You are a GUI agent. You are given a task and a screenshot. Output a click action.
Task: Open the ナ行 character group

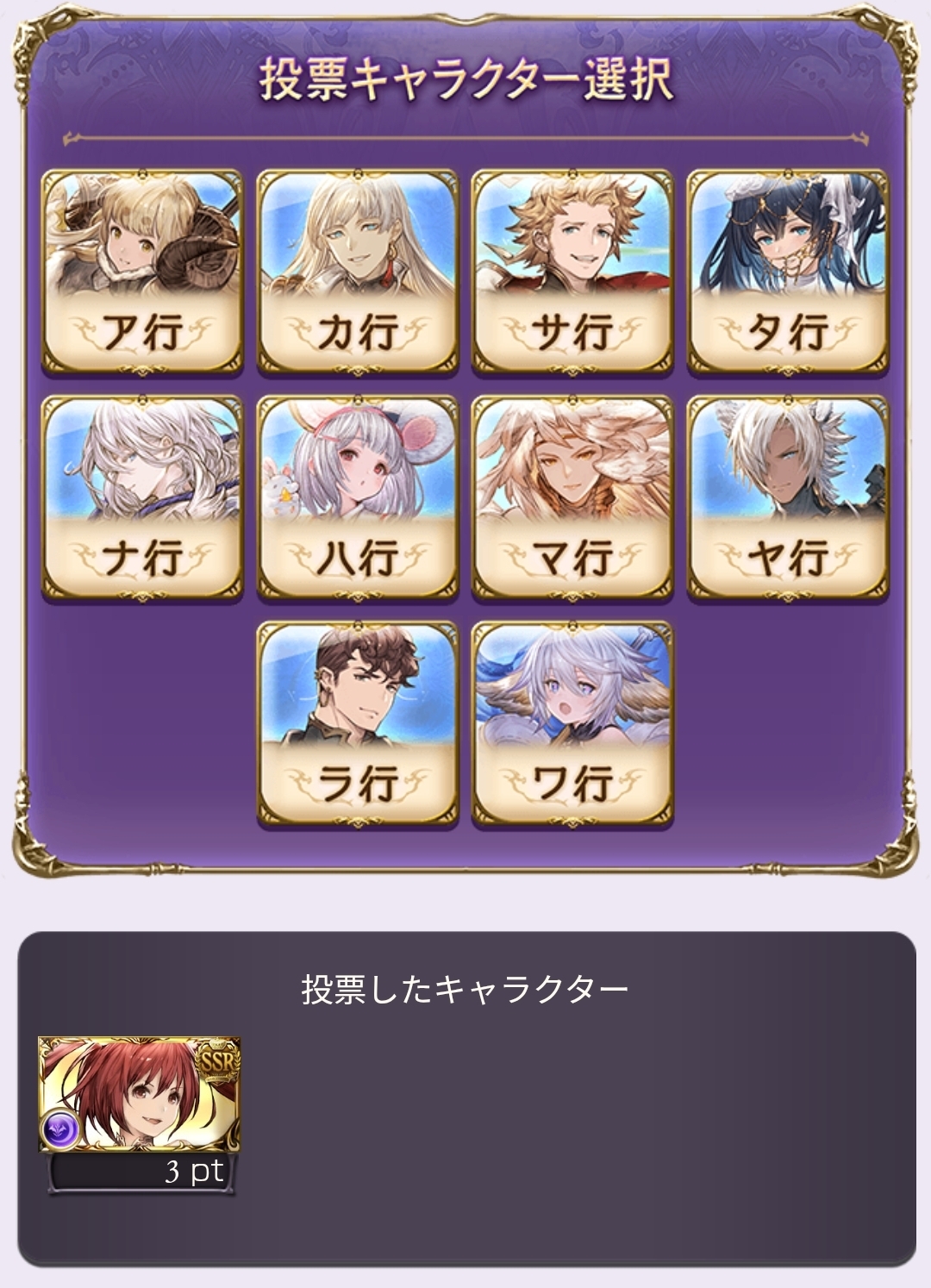(x=142, y=497)
